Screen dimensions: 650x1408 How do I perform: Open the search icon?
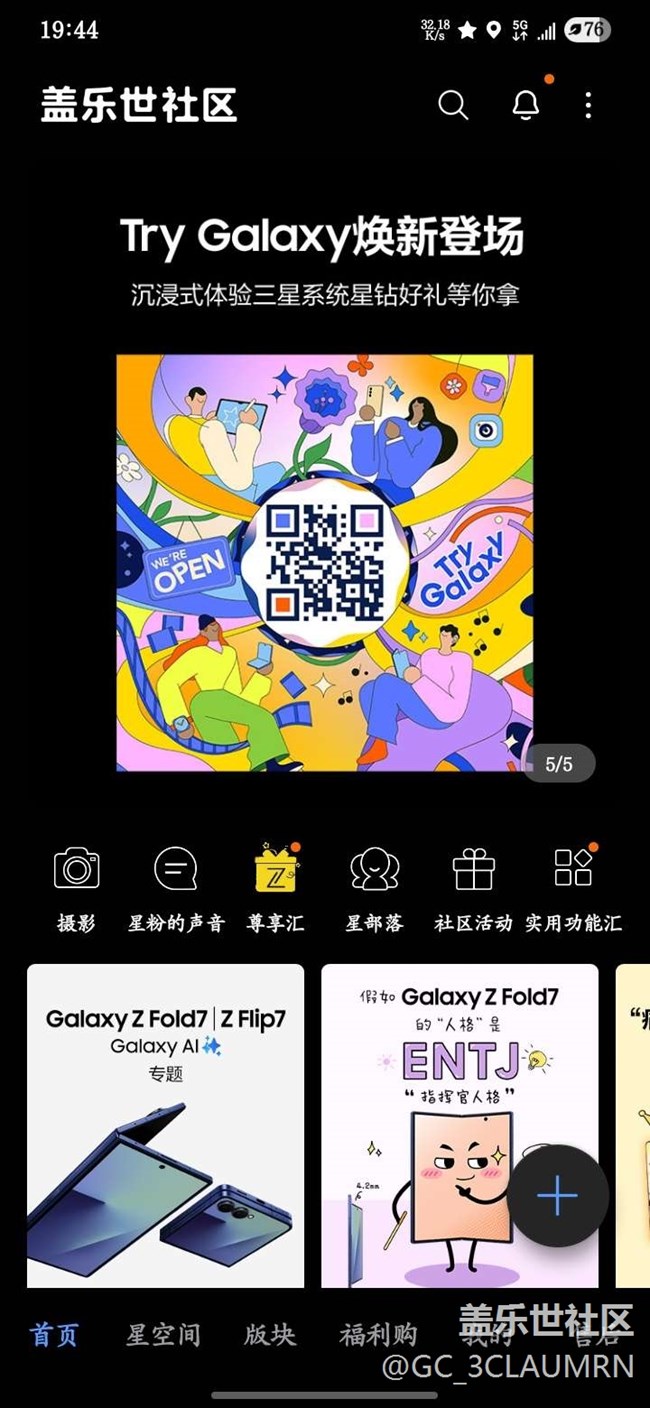[453, 105]
